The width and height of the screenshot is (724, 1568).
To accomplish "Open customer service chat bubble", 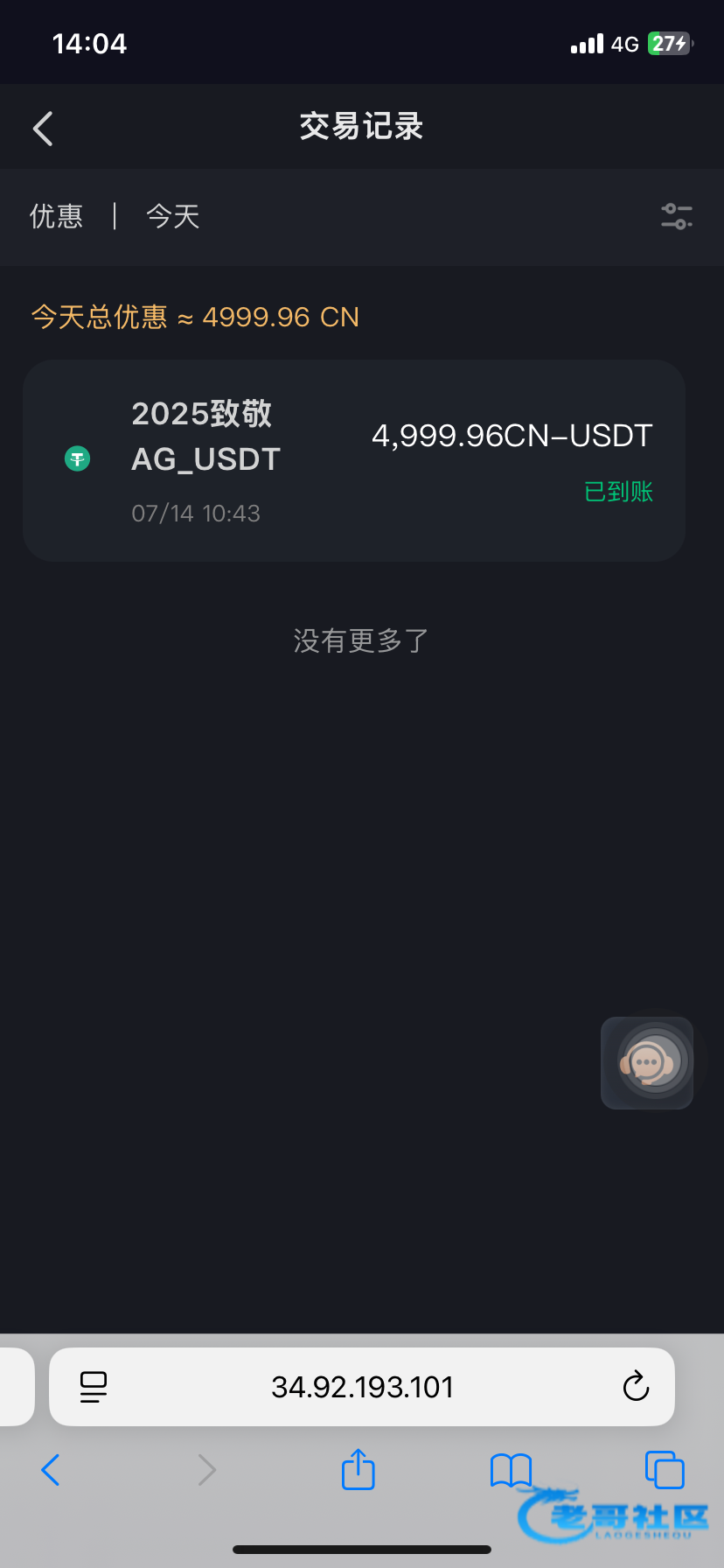I will coord(647,1062).
